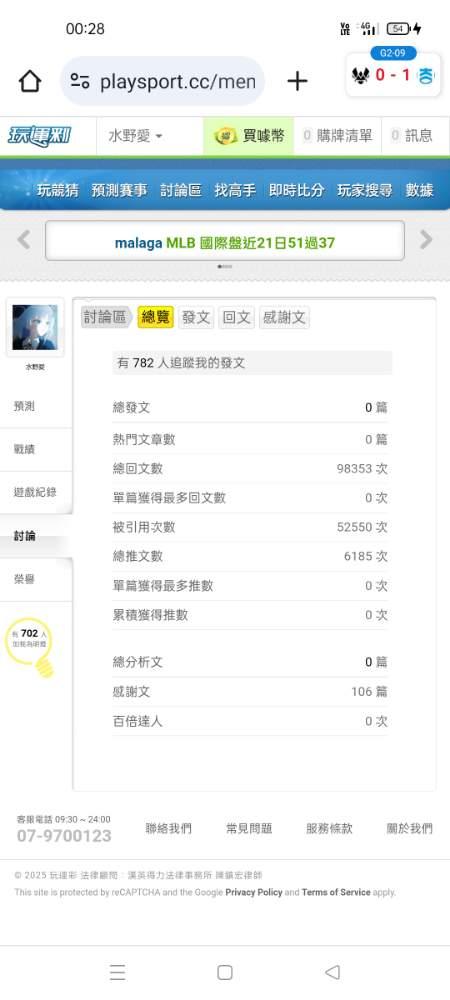
Task: Tap 買噱幣 to buy coins
Action: [x=249, y=136]
